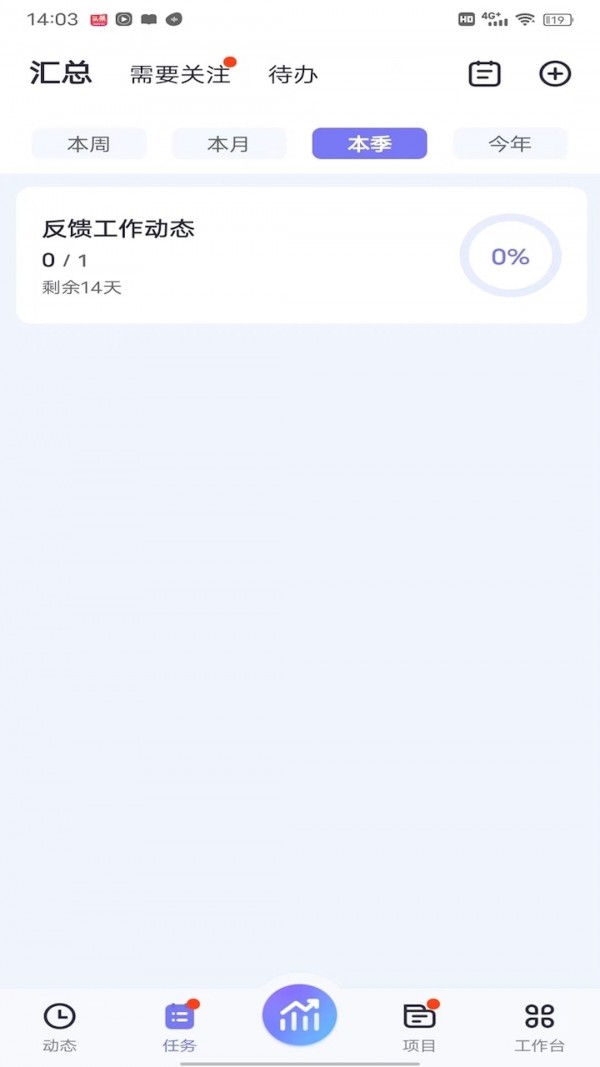Tap the center statistics chart button
600x1067 pixels.
(299, 1016)
